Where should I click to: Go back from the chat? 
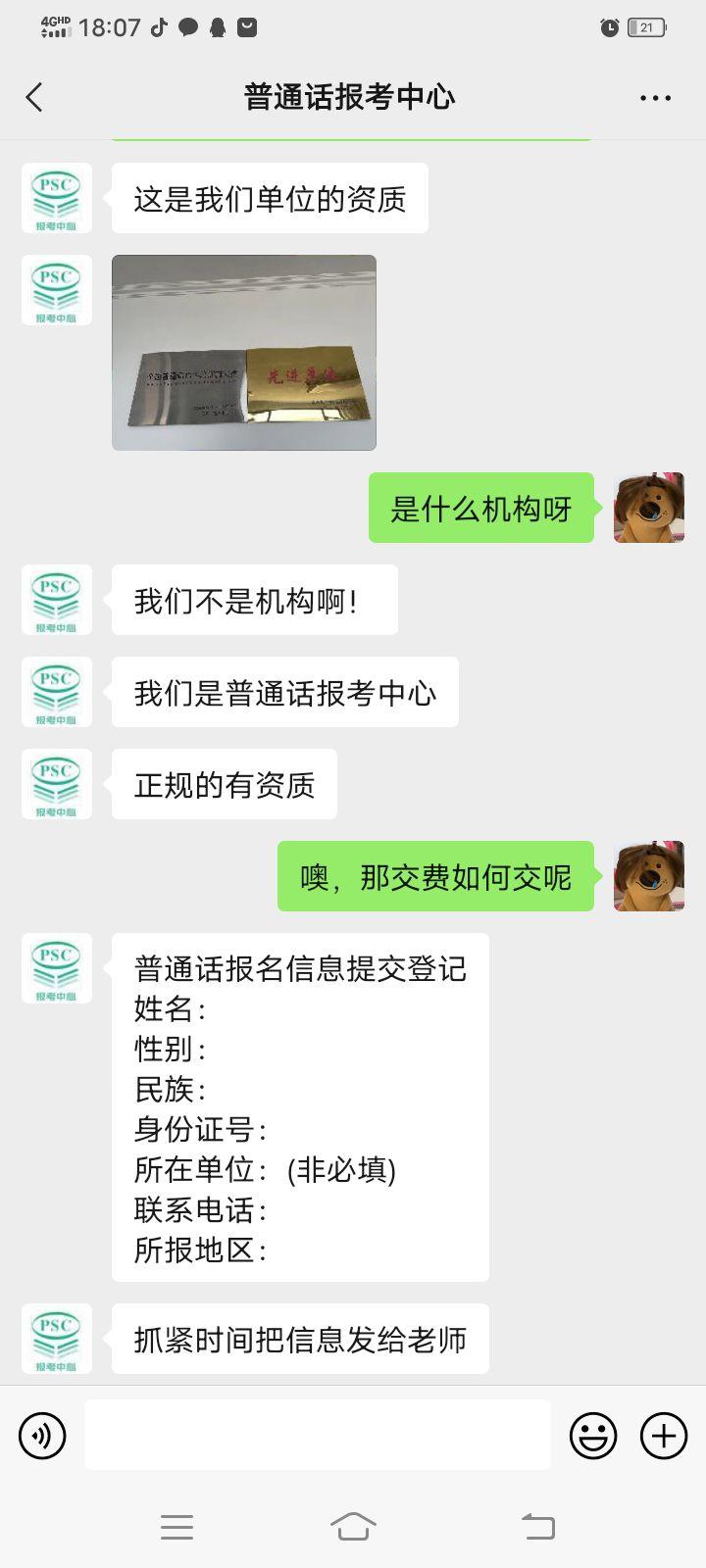tap(34, 97)
